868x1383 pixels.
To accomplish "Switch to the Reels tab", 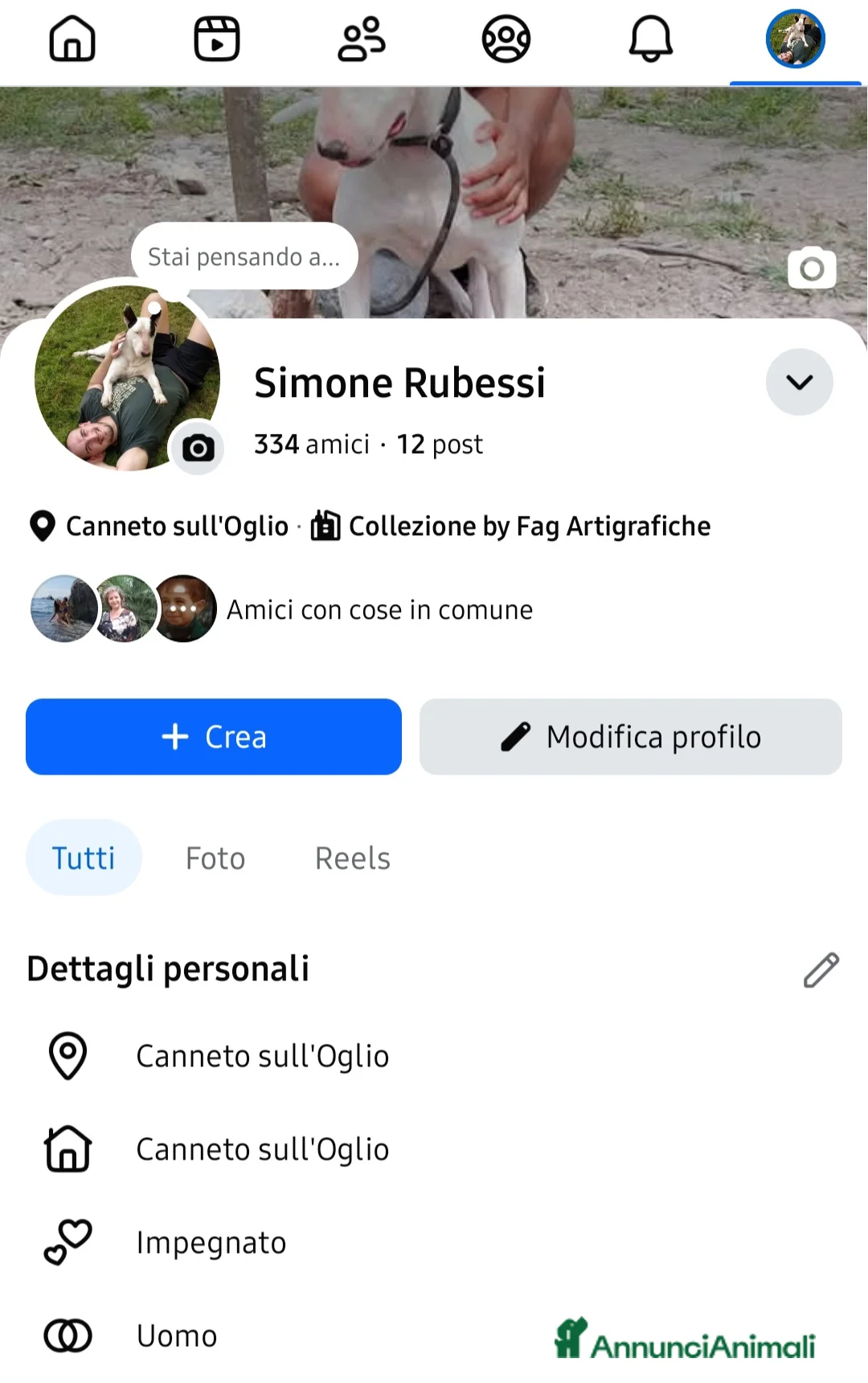I will tap(351, 857).
